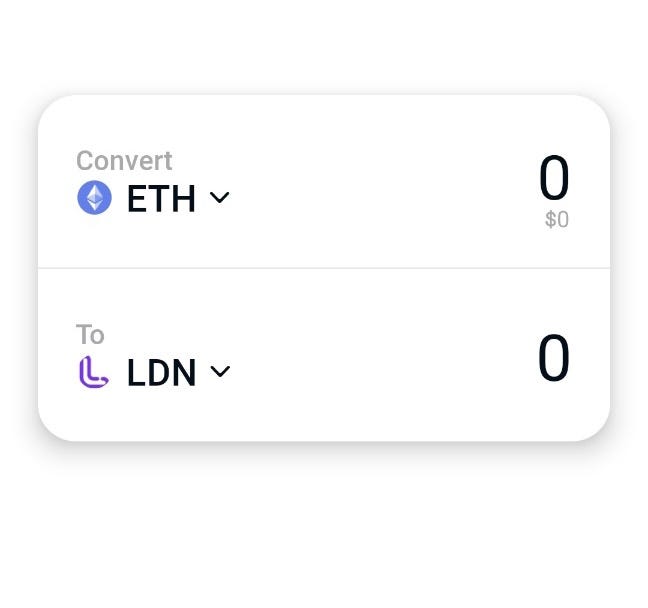Open the LDN token selector dropdown
The height and width of the screenshot is (608, 648).
tap(155, 373)
